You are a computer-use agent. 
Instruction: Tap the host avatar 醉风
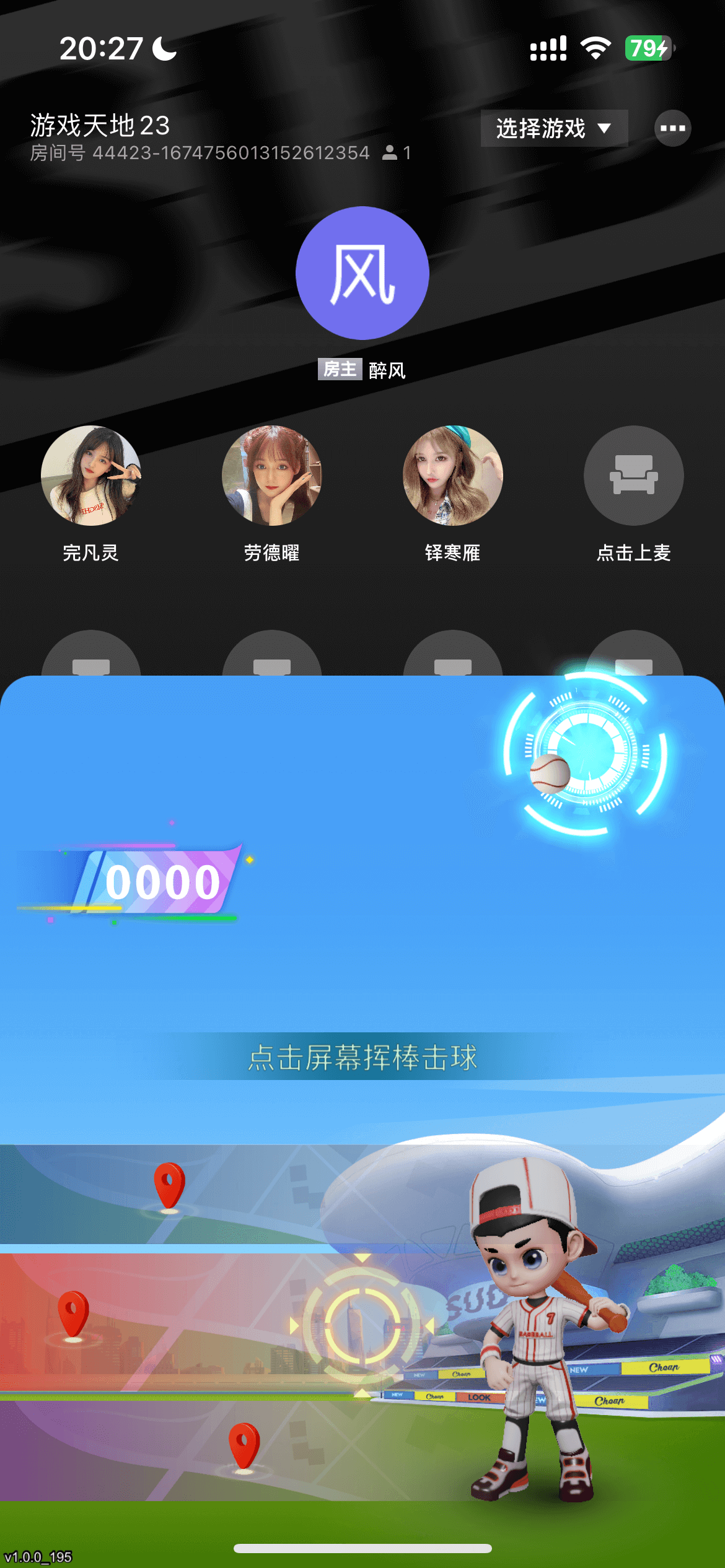pyautogui.click(x=362, y=273)
